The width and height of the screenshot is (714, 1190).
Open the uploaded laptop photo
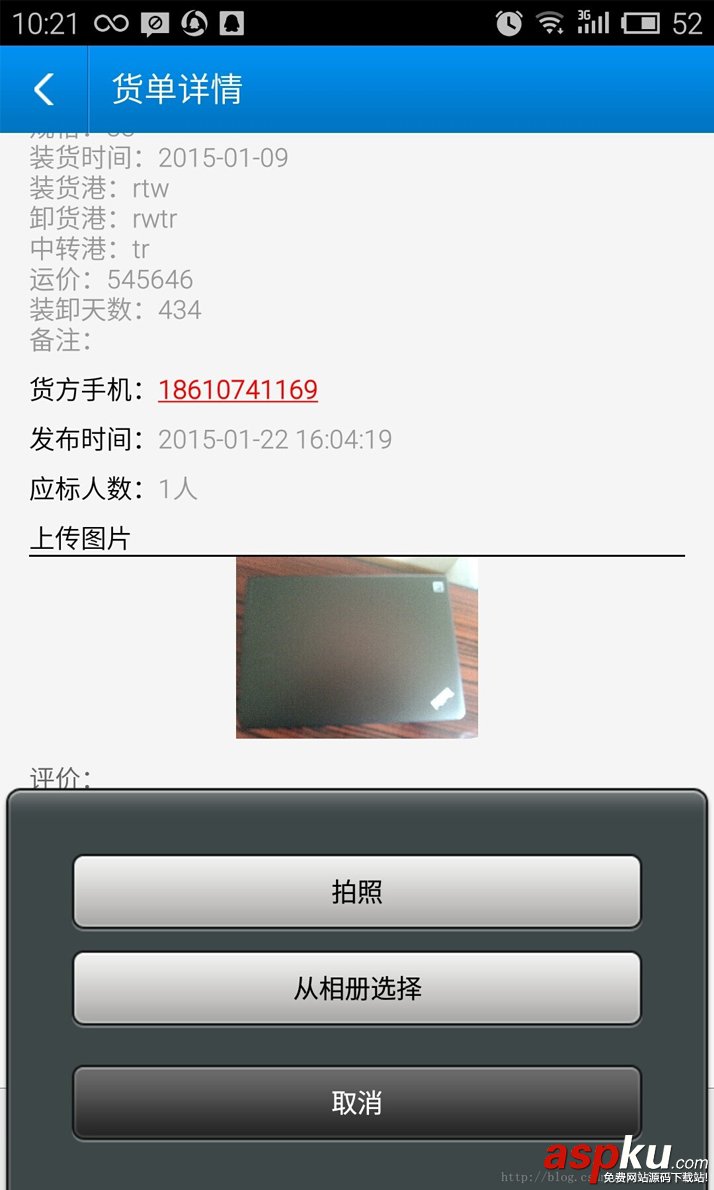point(357,648)
